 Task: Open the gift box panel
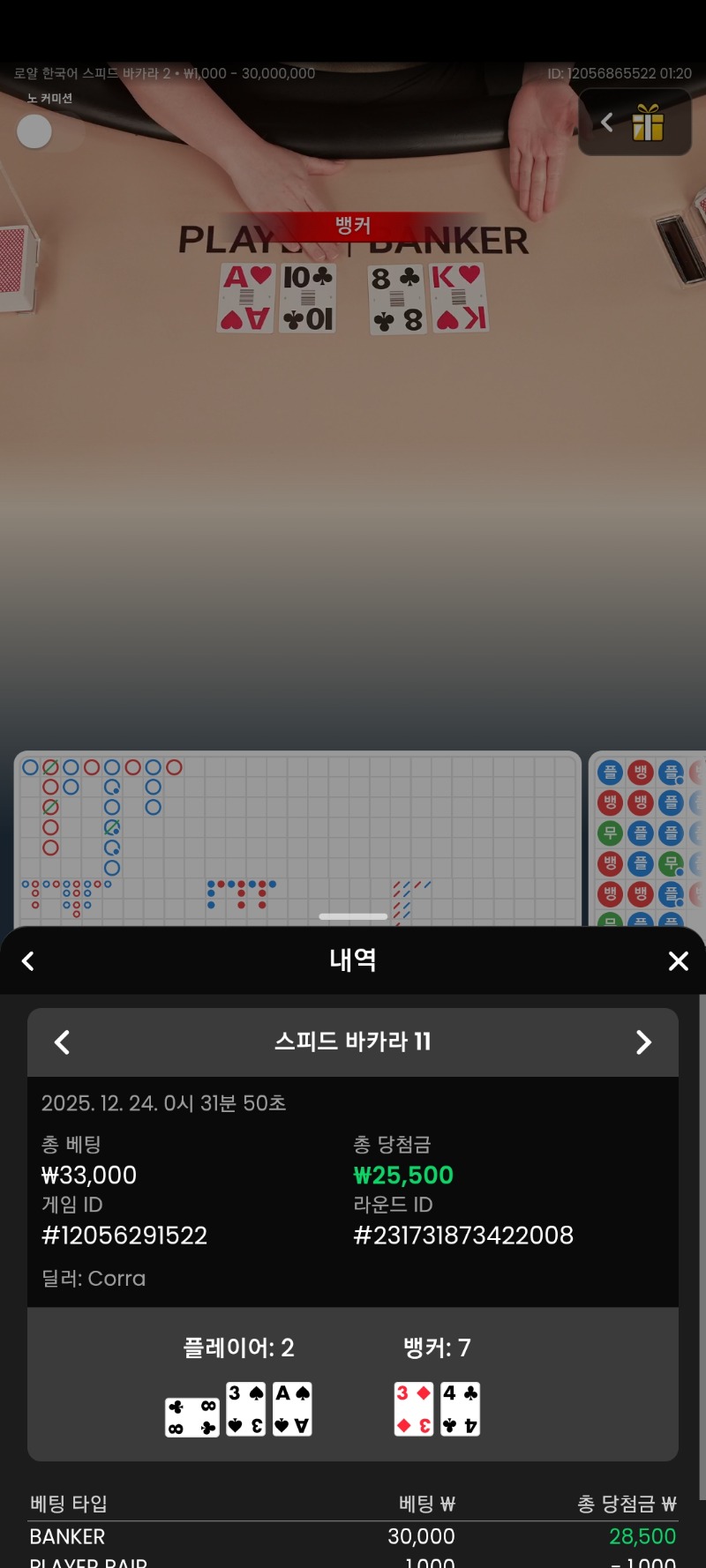648,123
